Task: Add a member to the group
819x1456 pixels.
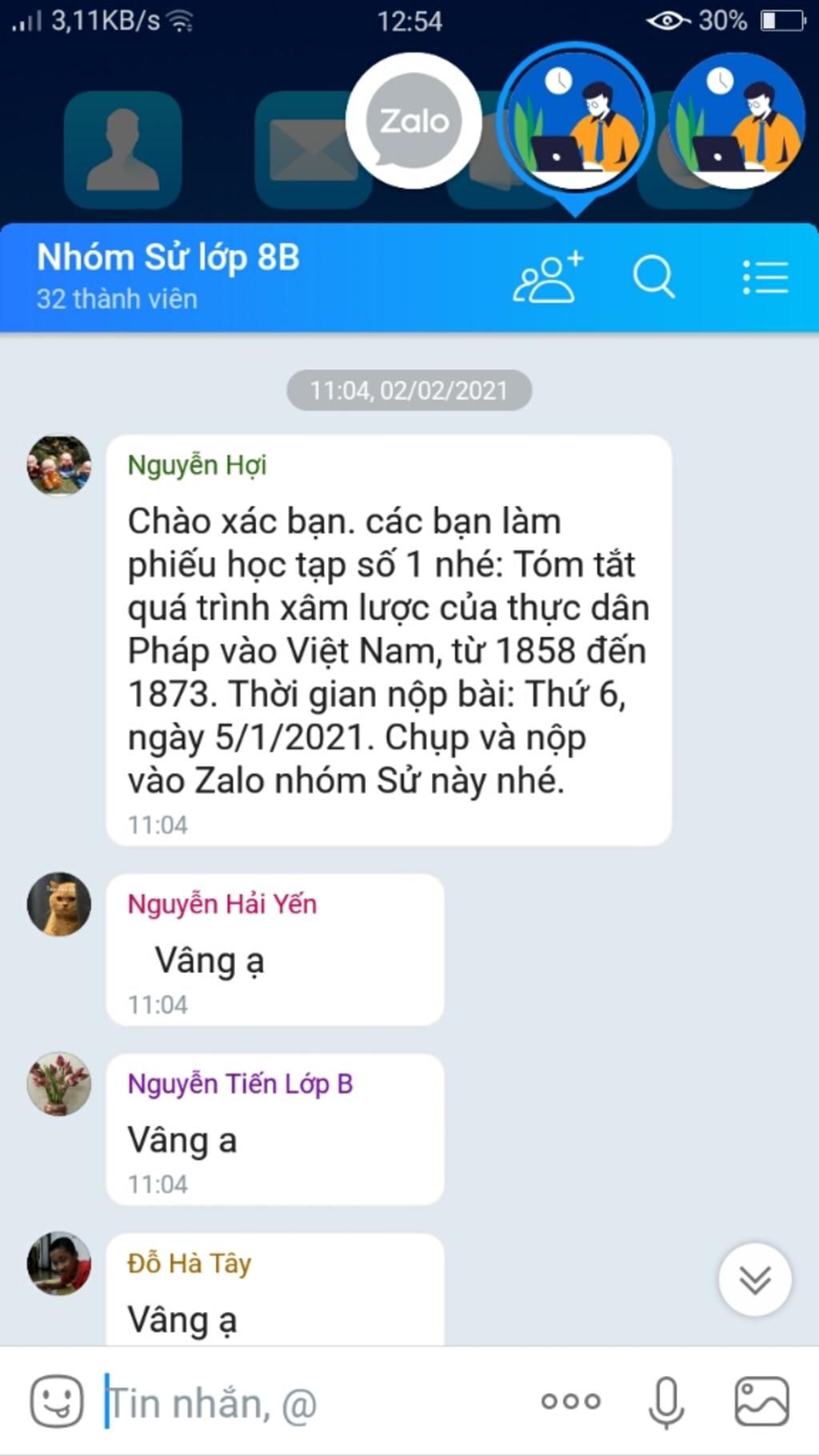Action: tap(548, 278)
